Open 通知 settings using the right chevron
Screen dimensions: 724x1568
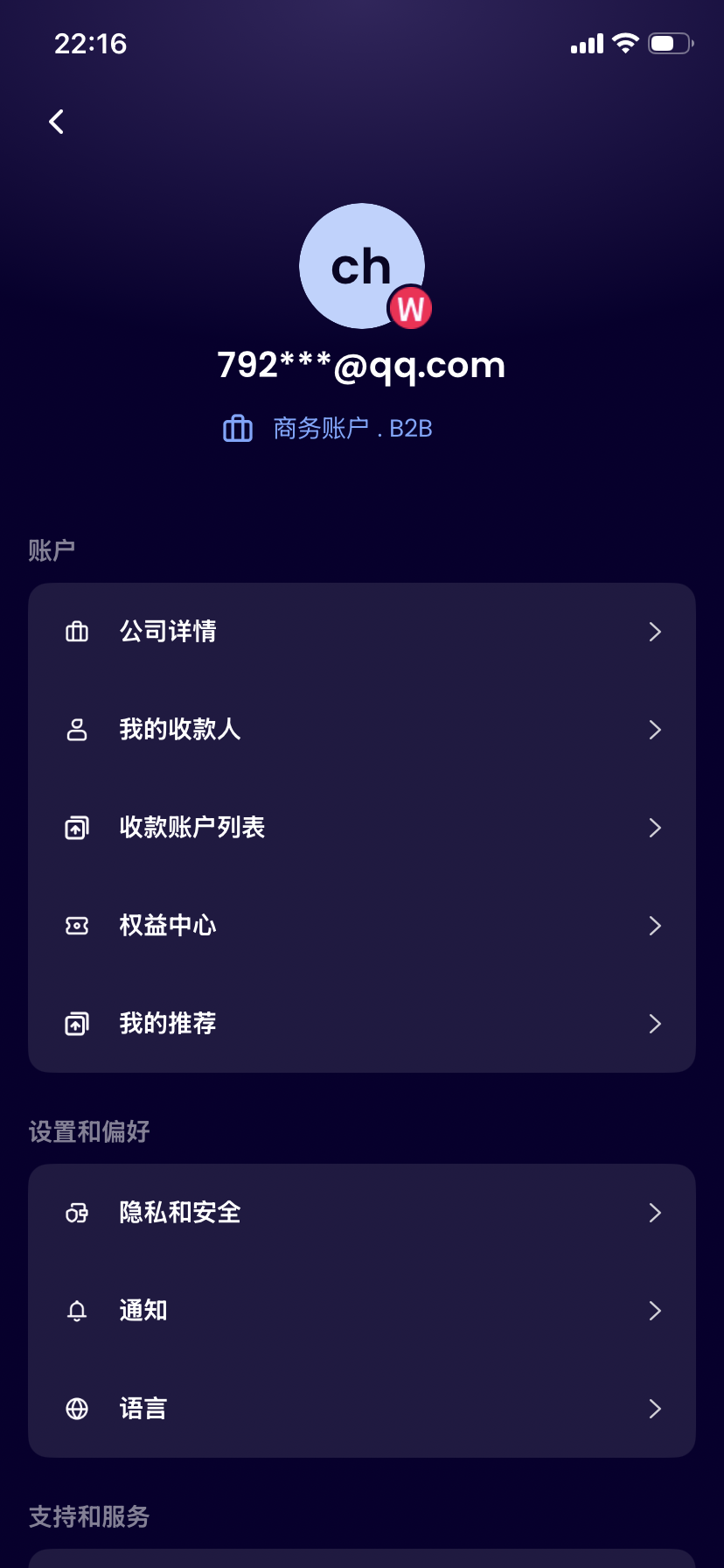point(656,1310)
